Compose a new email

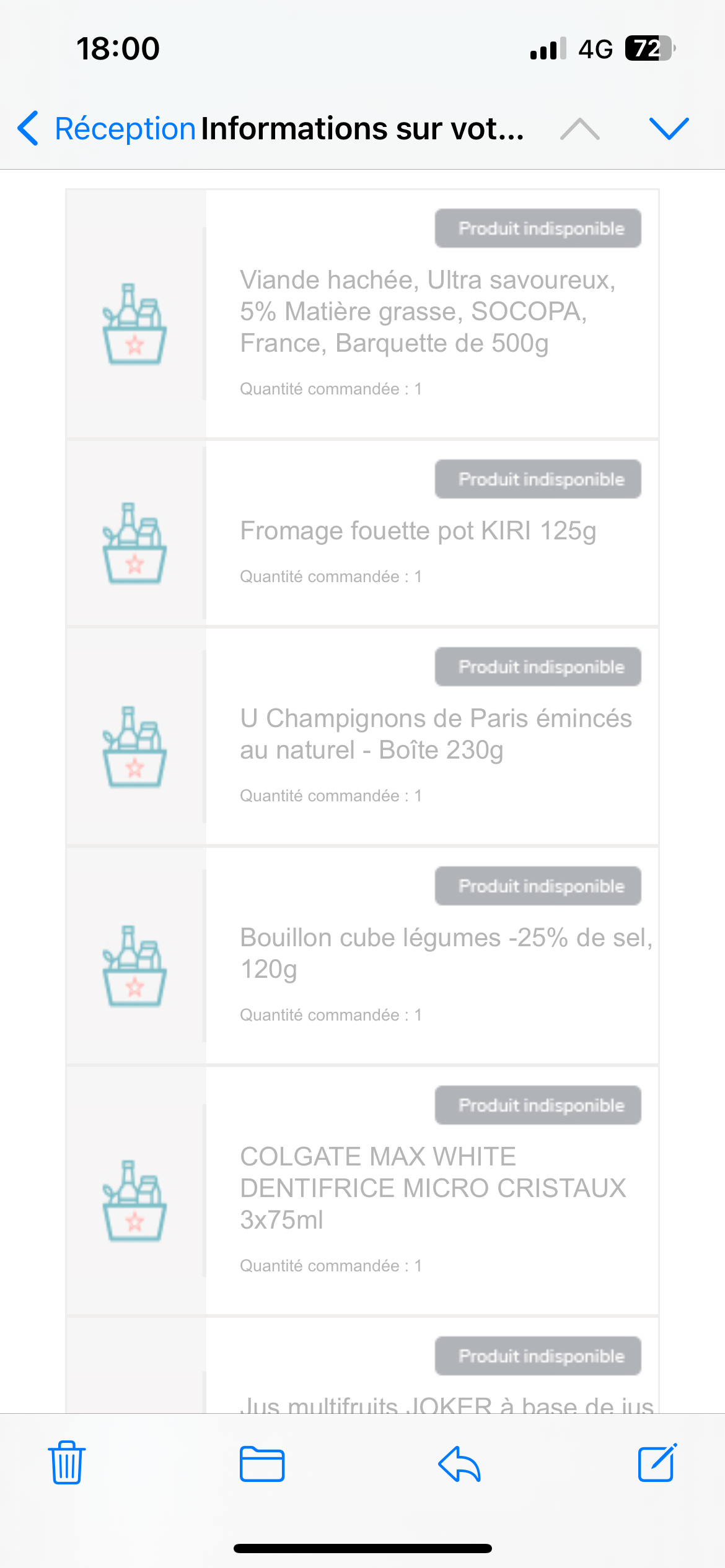(657, 1463)
